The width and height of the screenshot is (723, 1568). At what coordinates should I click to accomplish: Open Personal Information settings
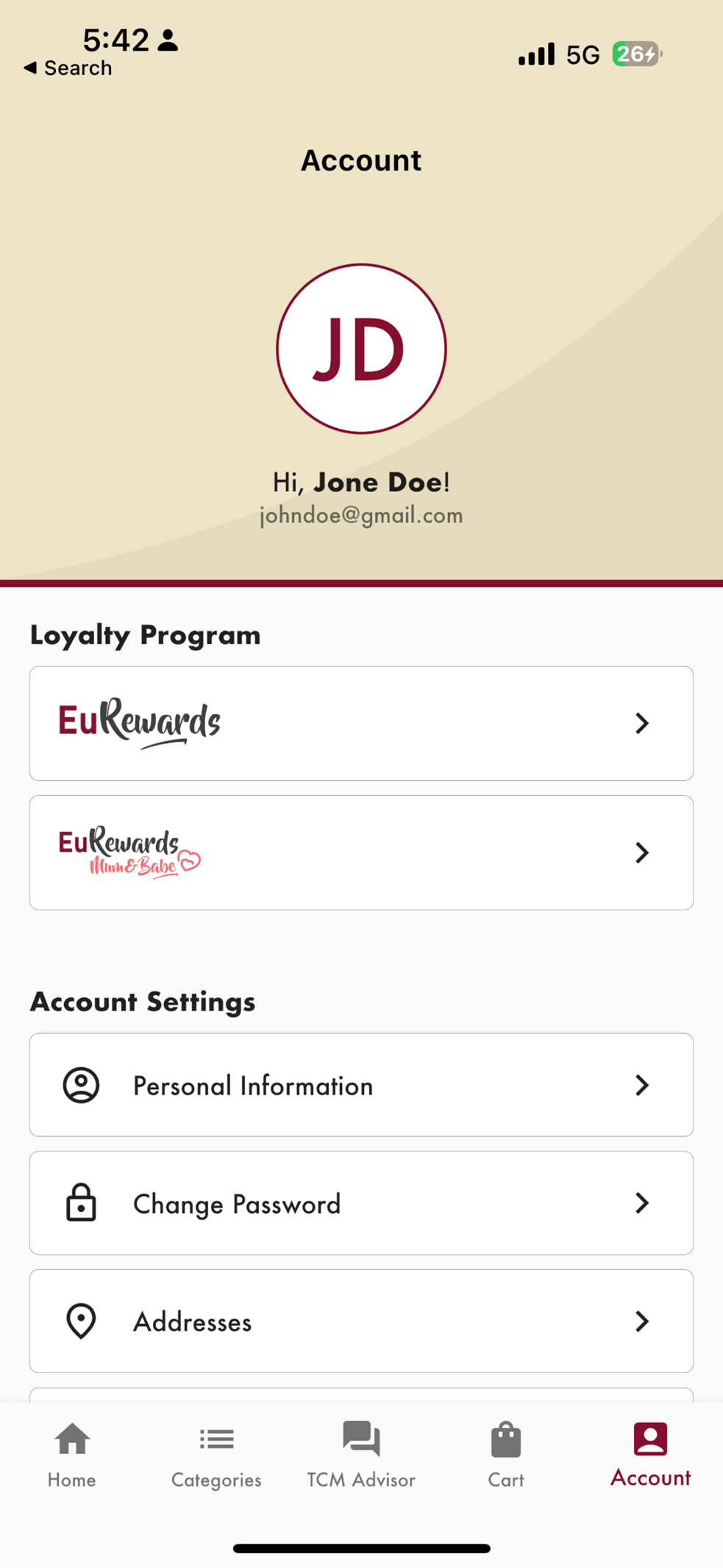pyautogui.click(x=360, y=1085)
